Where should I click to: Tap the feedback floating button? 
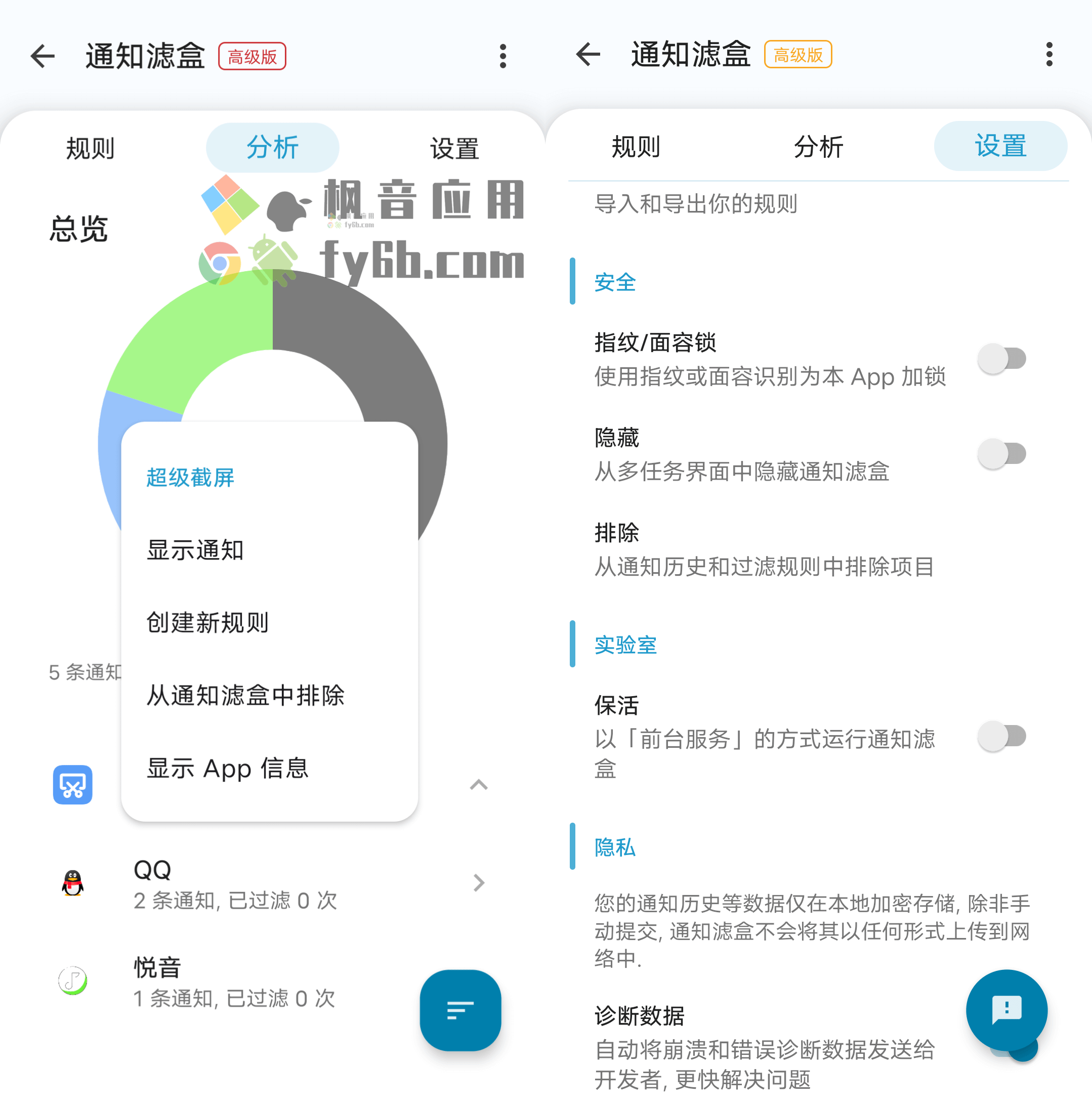pos(1006,1010)
